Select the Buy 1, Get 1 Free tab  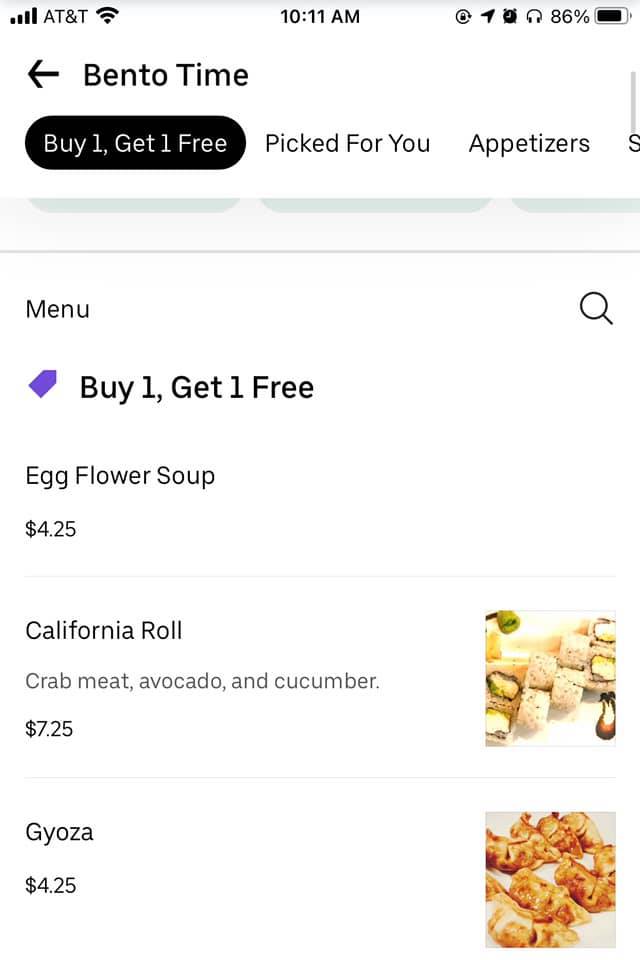(135, 143)
